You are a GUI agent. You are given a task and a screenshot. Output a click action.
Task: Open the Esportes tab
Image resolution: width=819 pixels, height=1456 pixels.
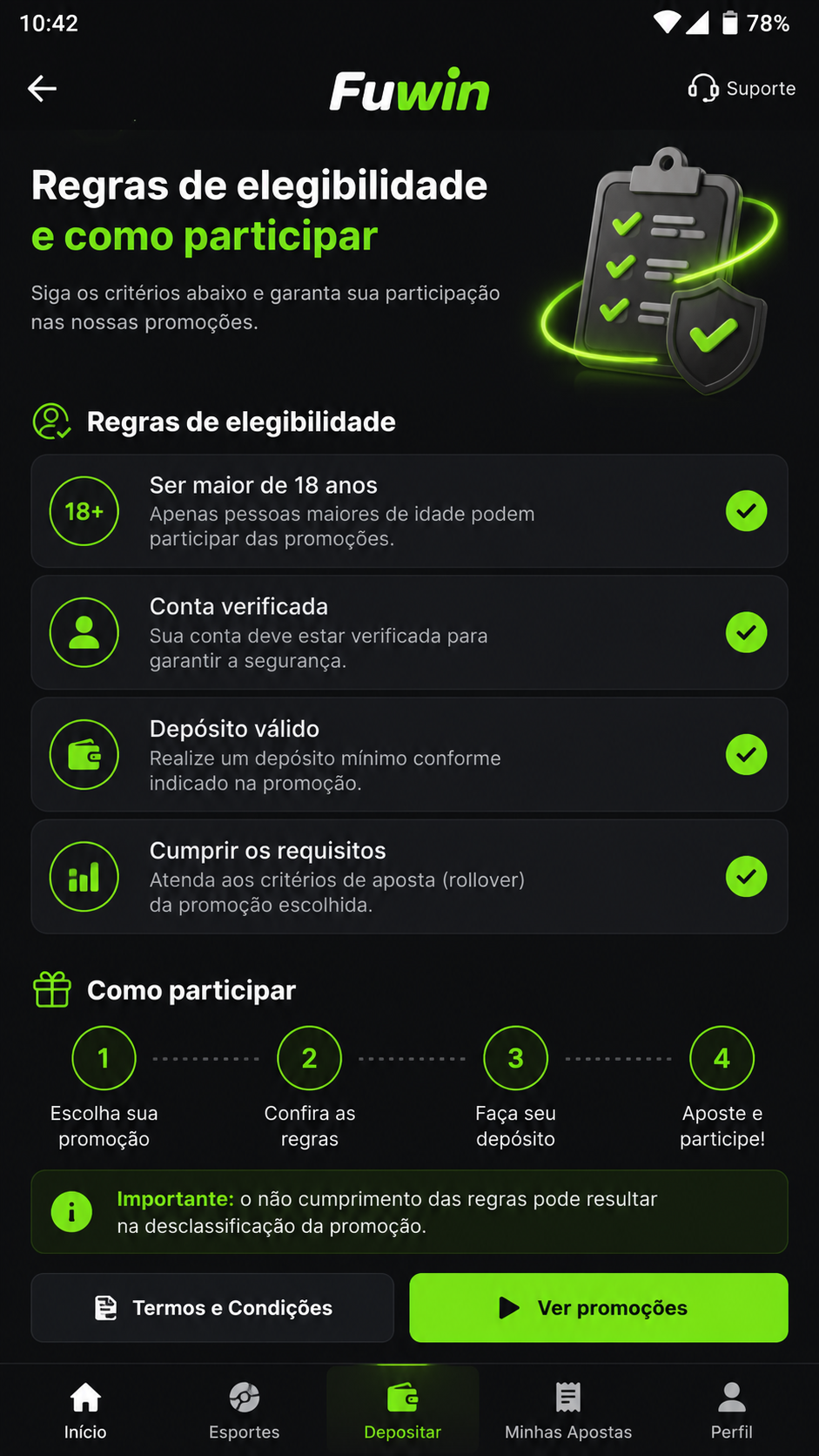point(245,1411)
